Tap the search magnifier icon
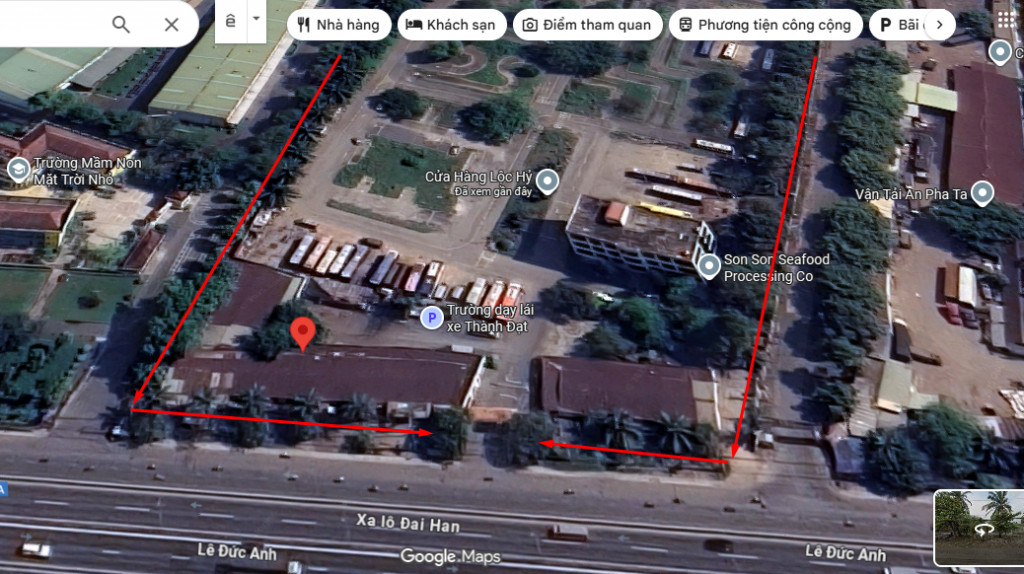The image size is (1024, 574). pyautogui.click(x=121, y=25)
